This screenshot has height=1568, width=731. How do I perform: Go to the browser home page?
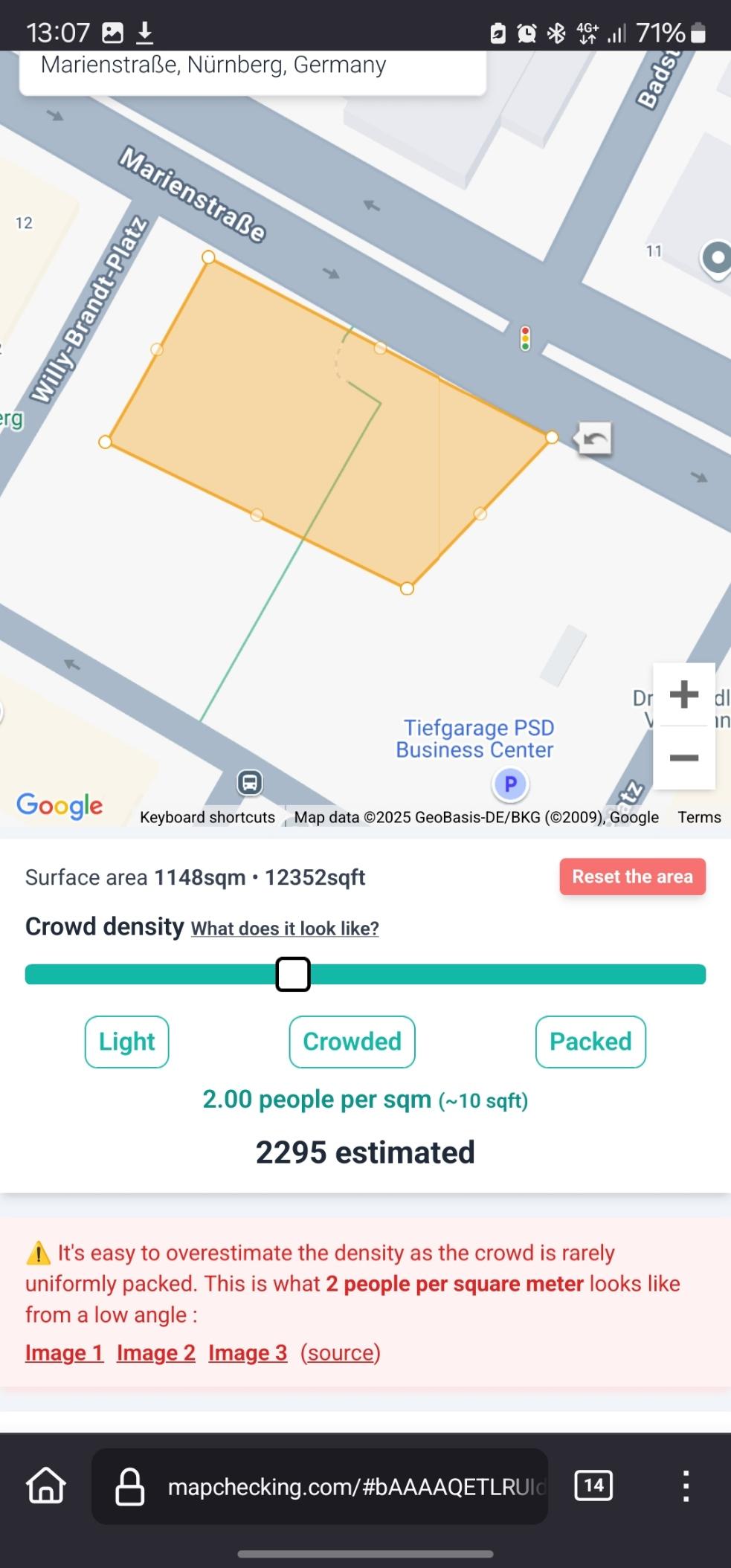pos(46,1485)
